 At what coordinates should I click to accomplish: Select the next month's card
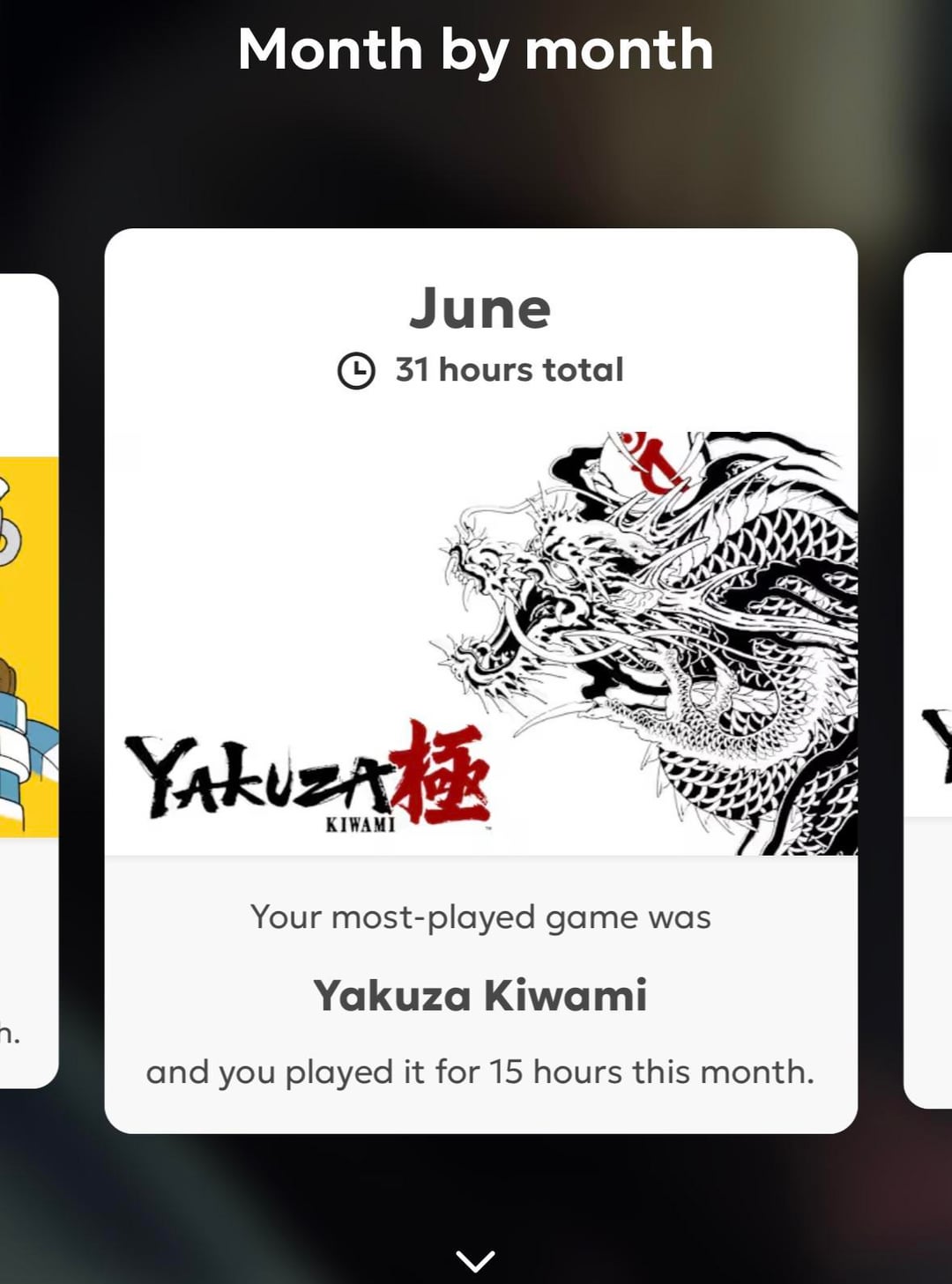(929, 680)
